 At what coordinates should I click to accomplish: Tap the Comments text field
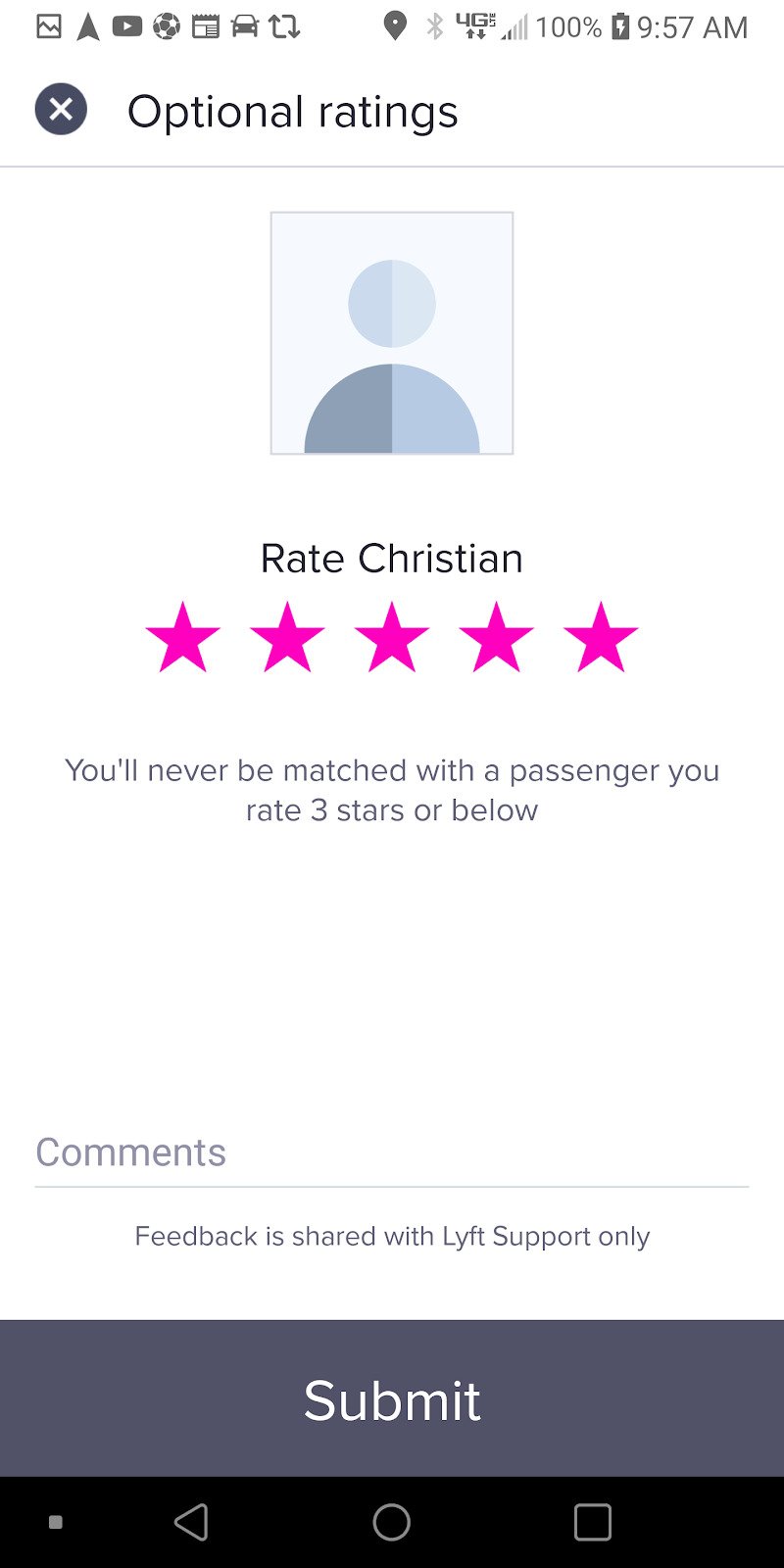[392, 1153]
